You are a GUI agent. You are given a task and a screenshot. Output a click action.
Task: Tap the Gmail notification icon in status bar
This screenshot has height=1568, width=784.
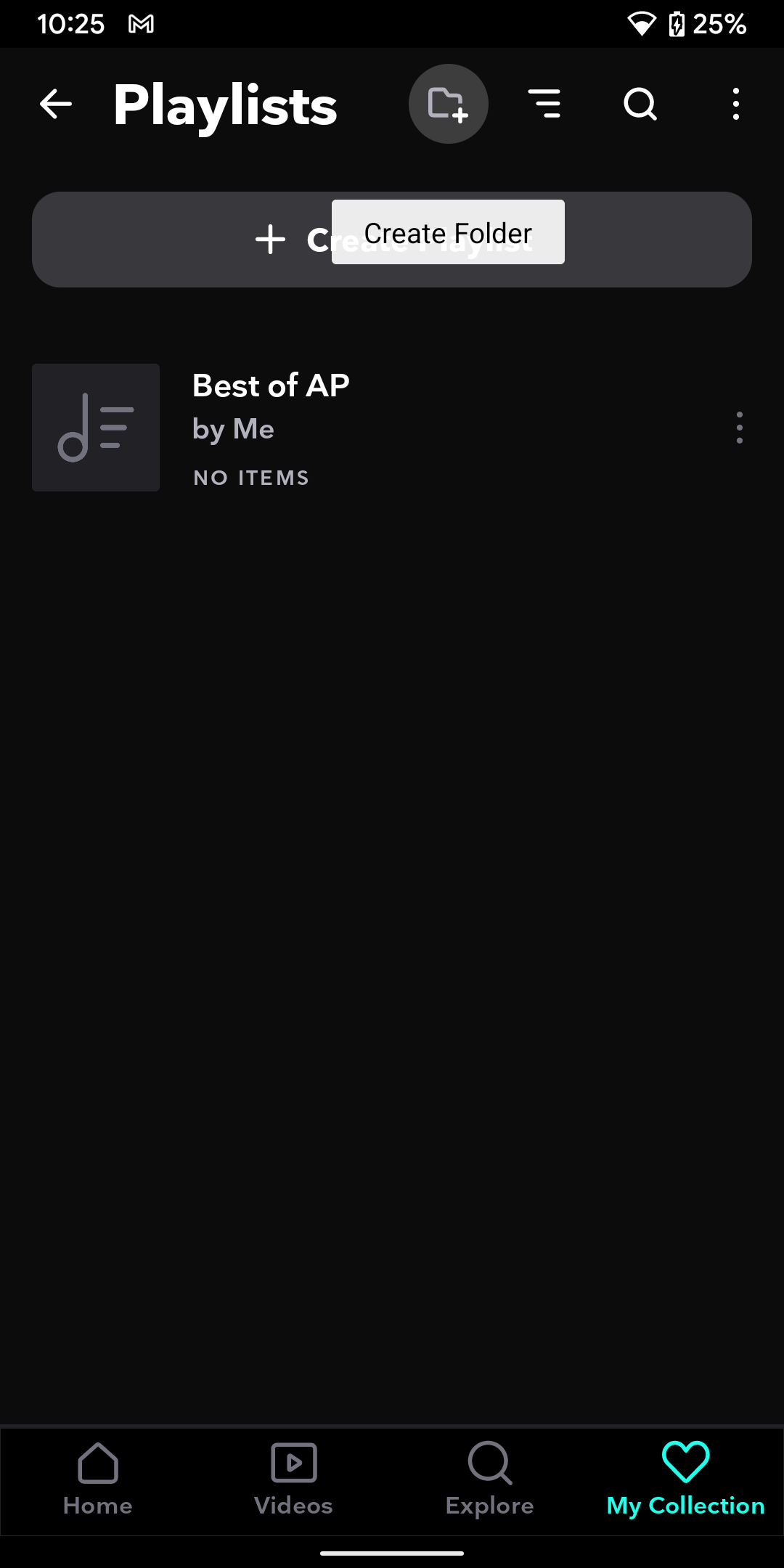[x=140, y=23]
